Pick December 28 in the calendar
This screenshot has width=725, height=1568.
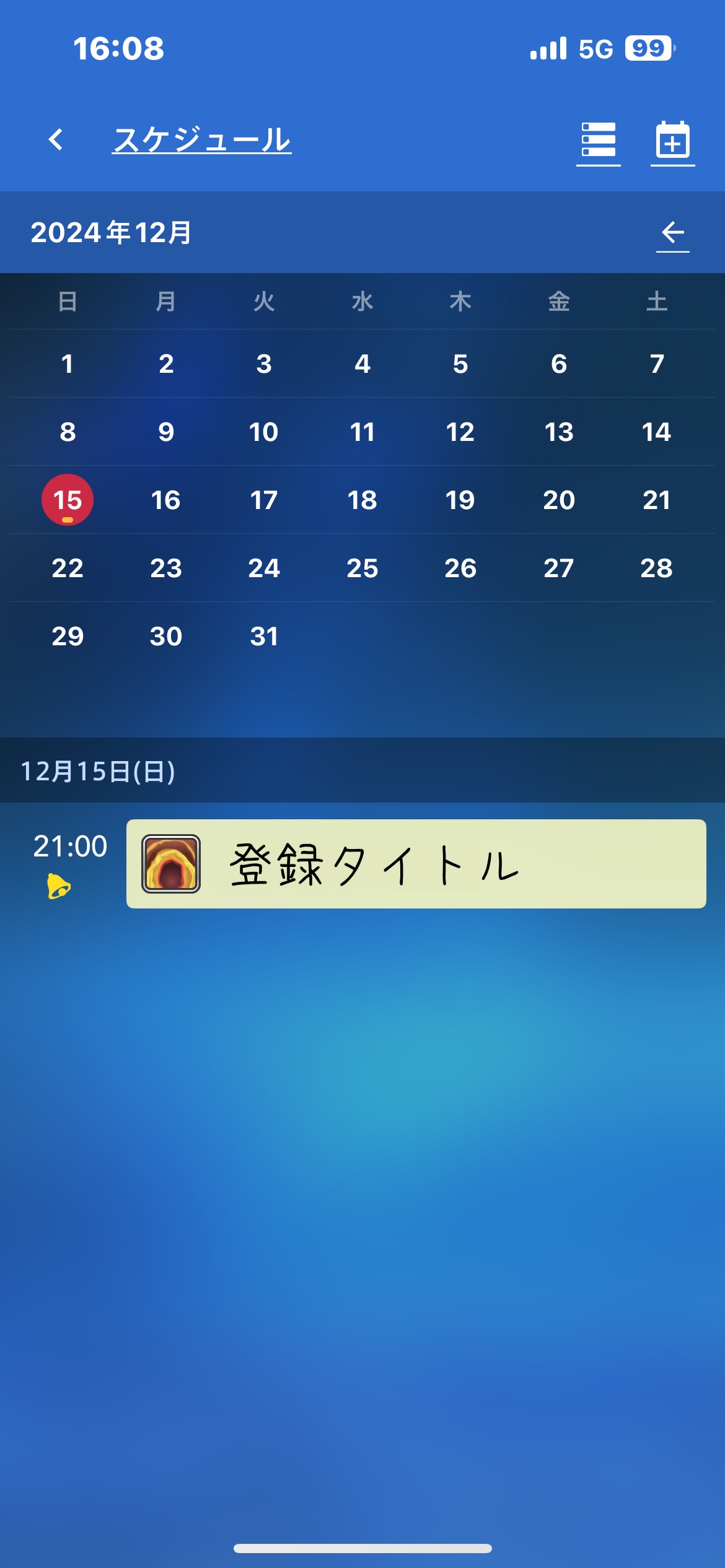657,568
